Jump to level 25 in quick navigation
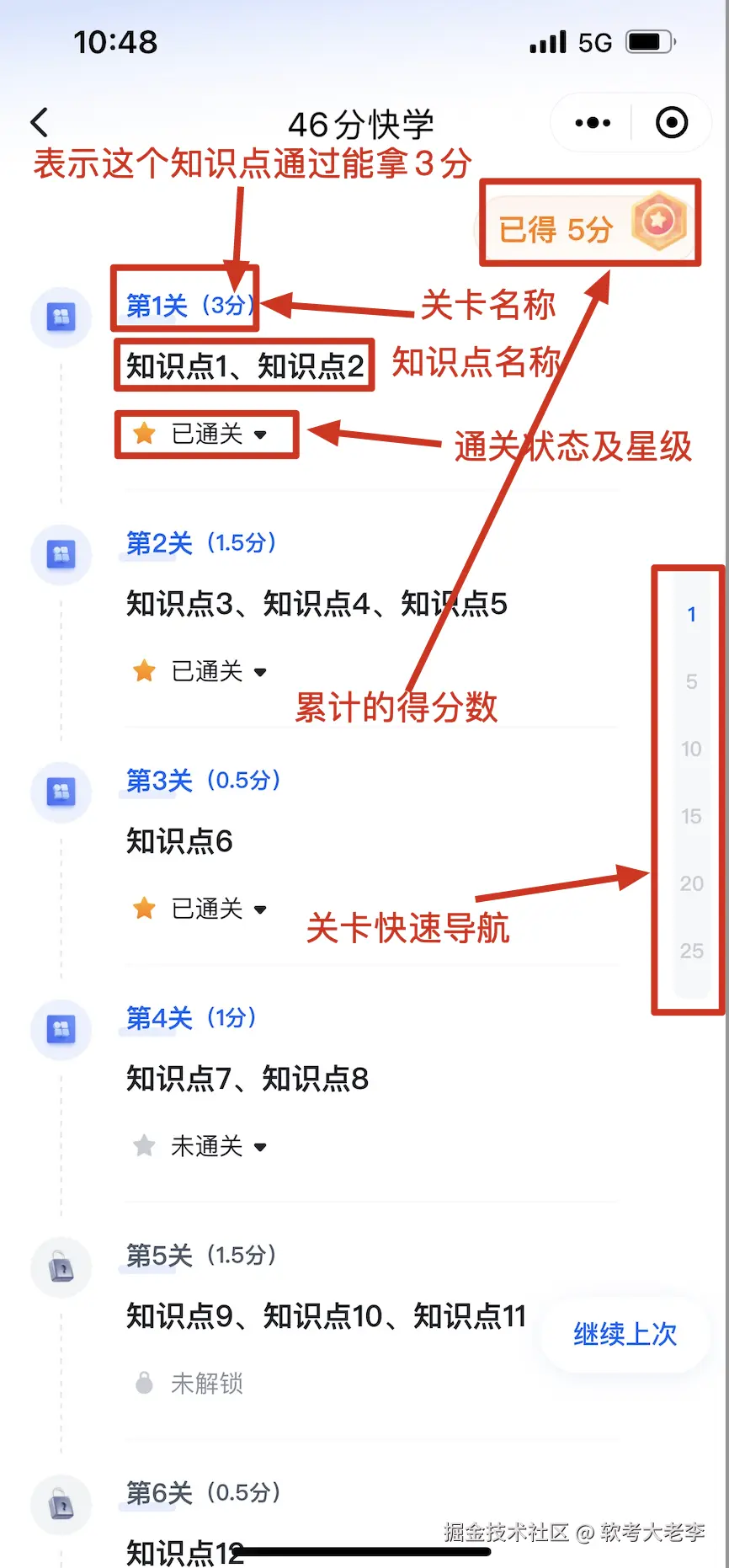The height and width of the screenshot is (1568, 729). coord(691,951)
